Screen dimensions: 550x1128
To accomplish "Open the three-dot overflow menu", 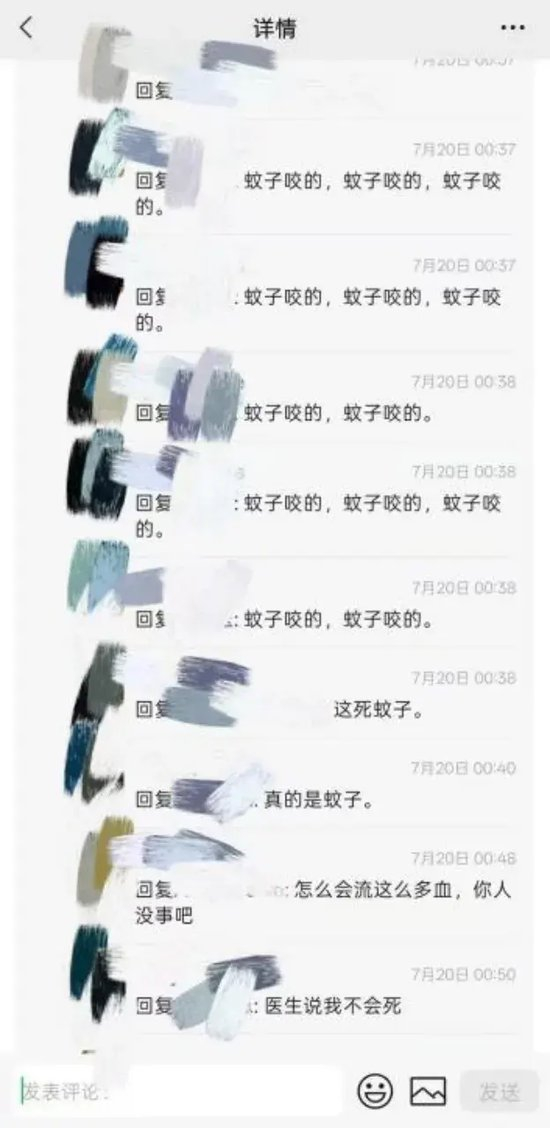I will pyautogui.click(x=513, y=28).
